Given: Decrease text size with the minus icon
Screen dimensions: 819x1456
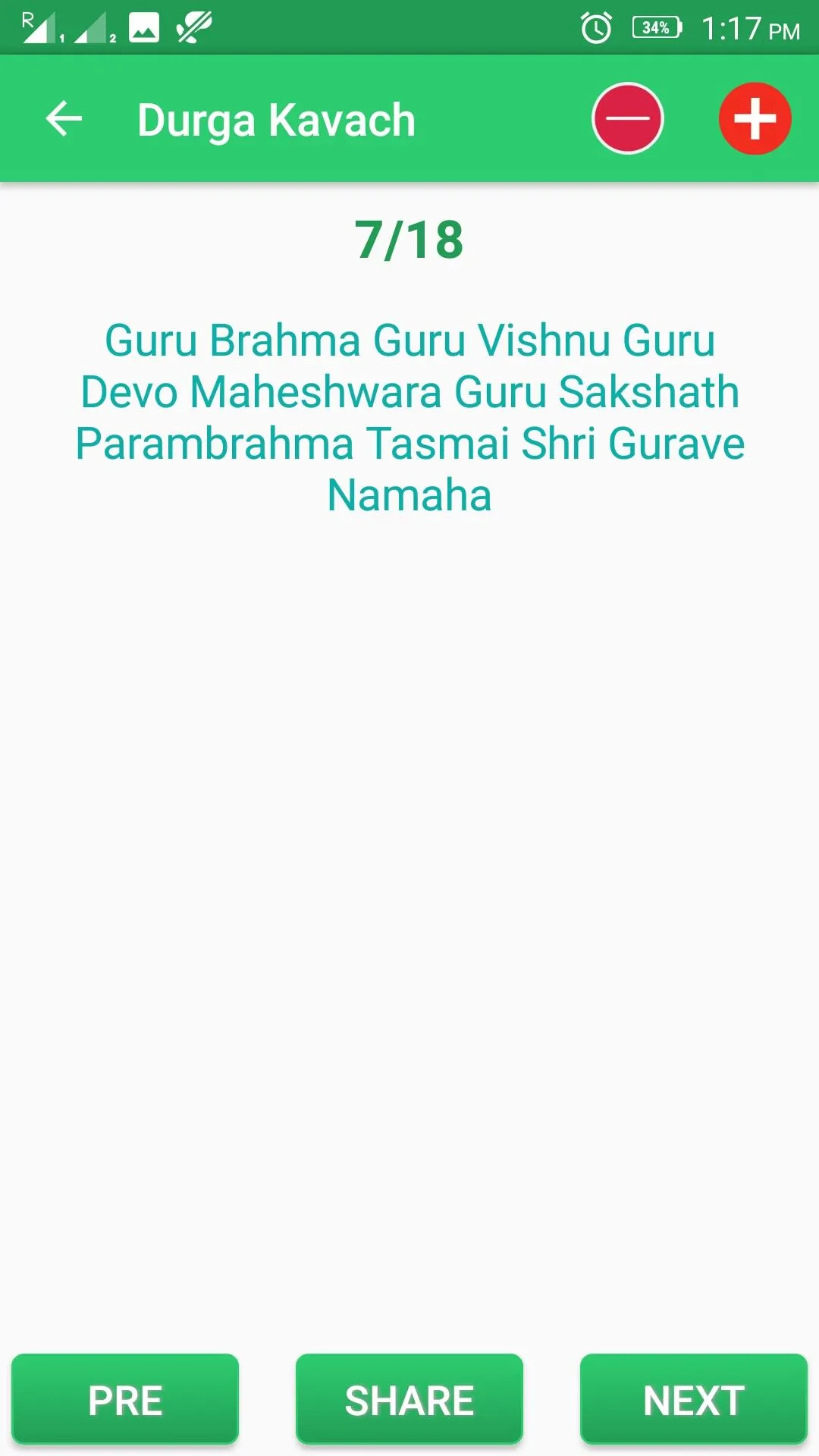Looking at the screenshot, I should point(628,119).
